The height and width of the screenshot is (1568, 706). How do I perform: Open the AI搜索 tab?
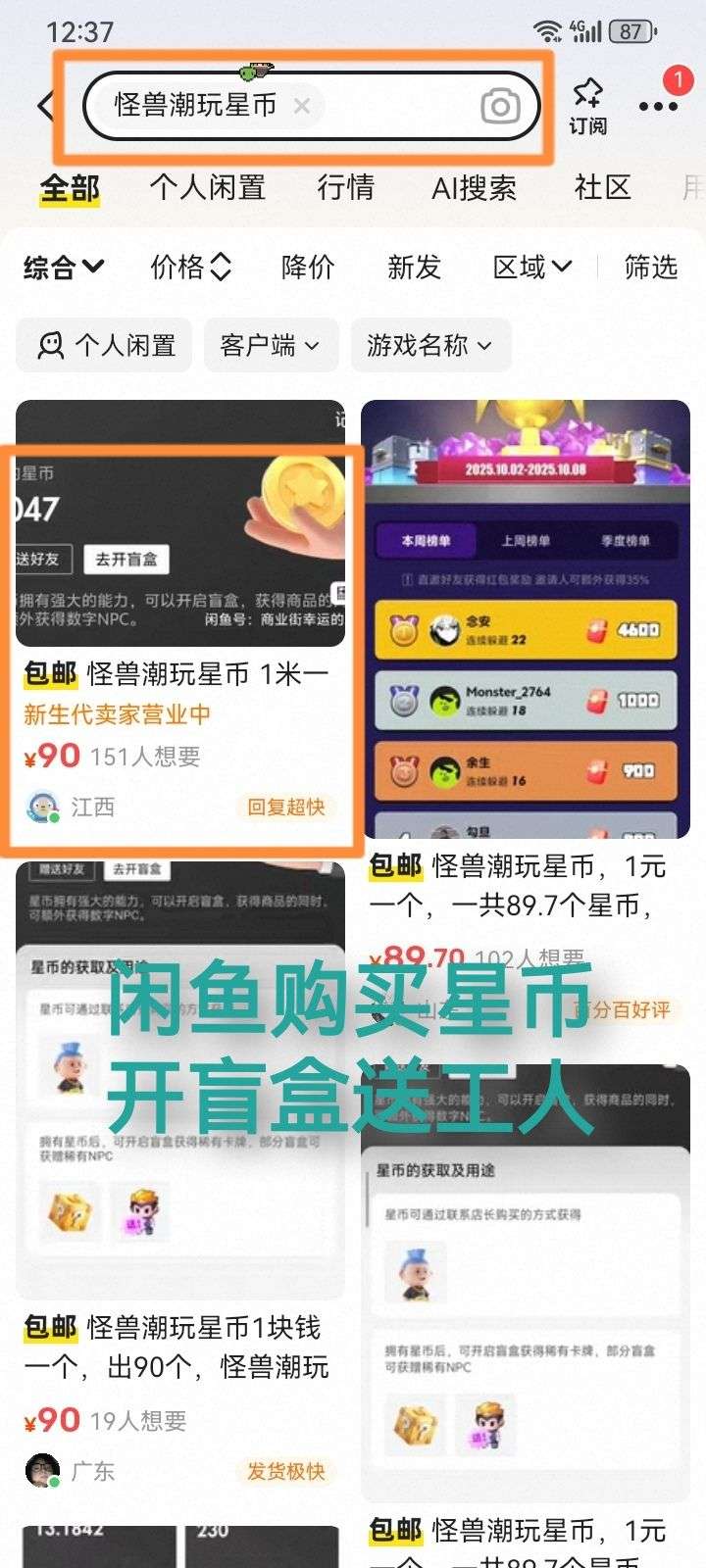point(474,187)
